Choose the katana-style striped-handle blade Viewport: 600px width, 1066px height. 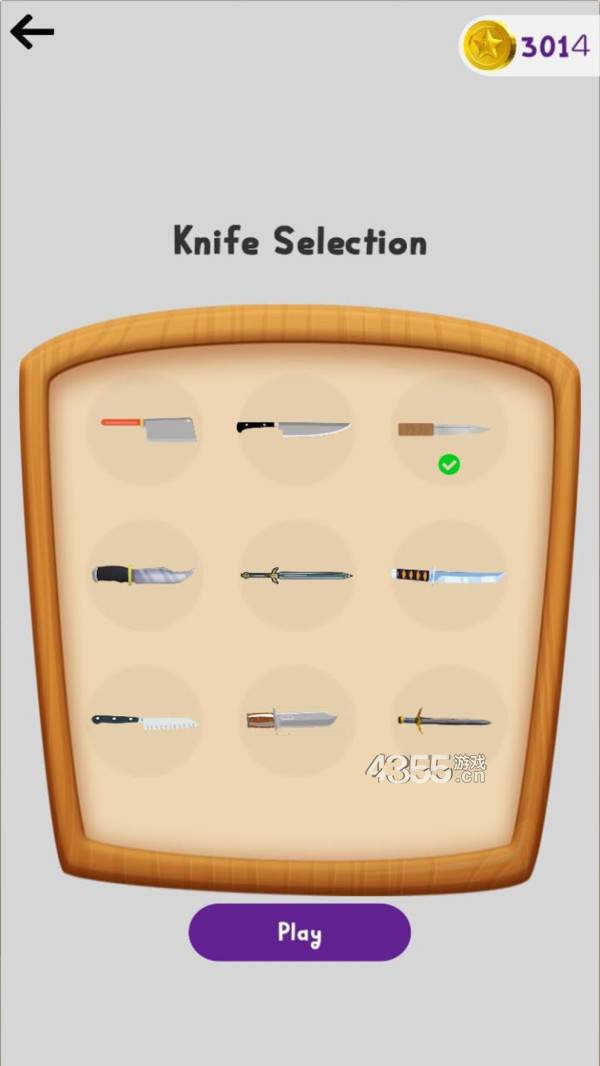click(447, 575)
